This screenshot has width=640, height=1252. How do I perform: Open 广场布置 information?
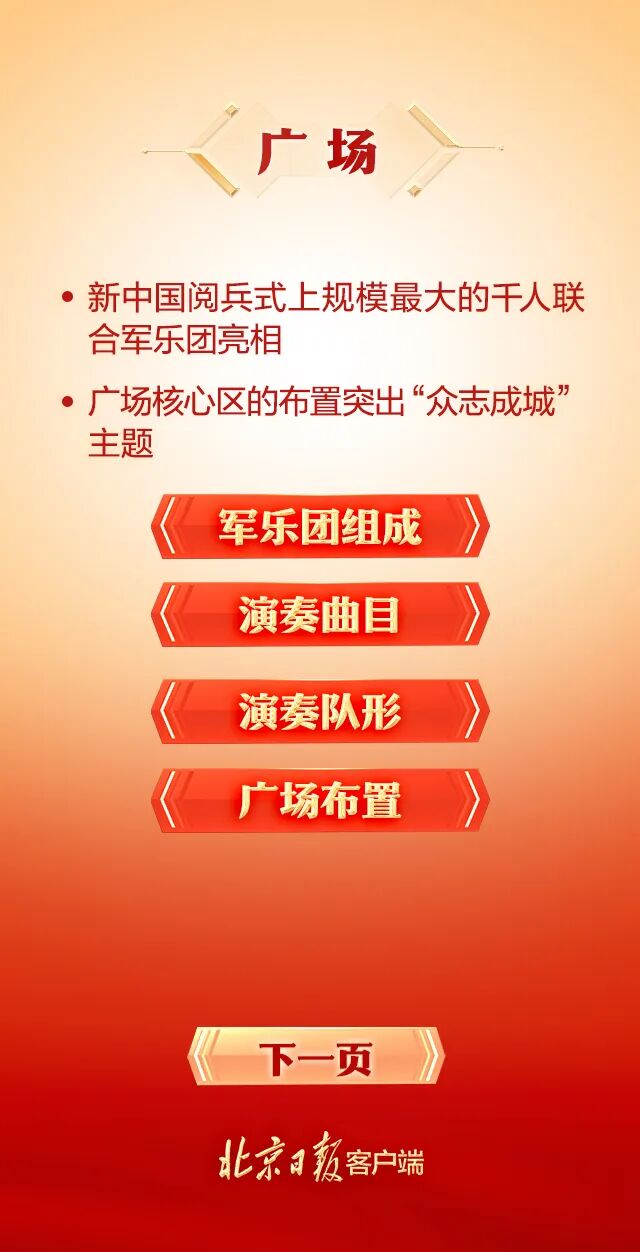[320, 800]
